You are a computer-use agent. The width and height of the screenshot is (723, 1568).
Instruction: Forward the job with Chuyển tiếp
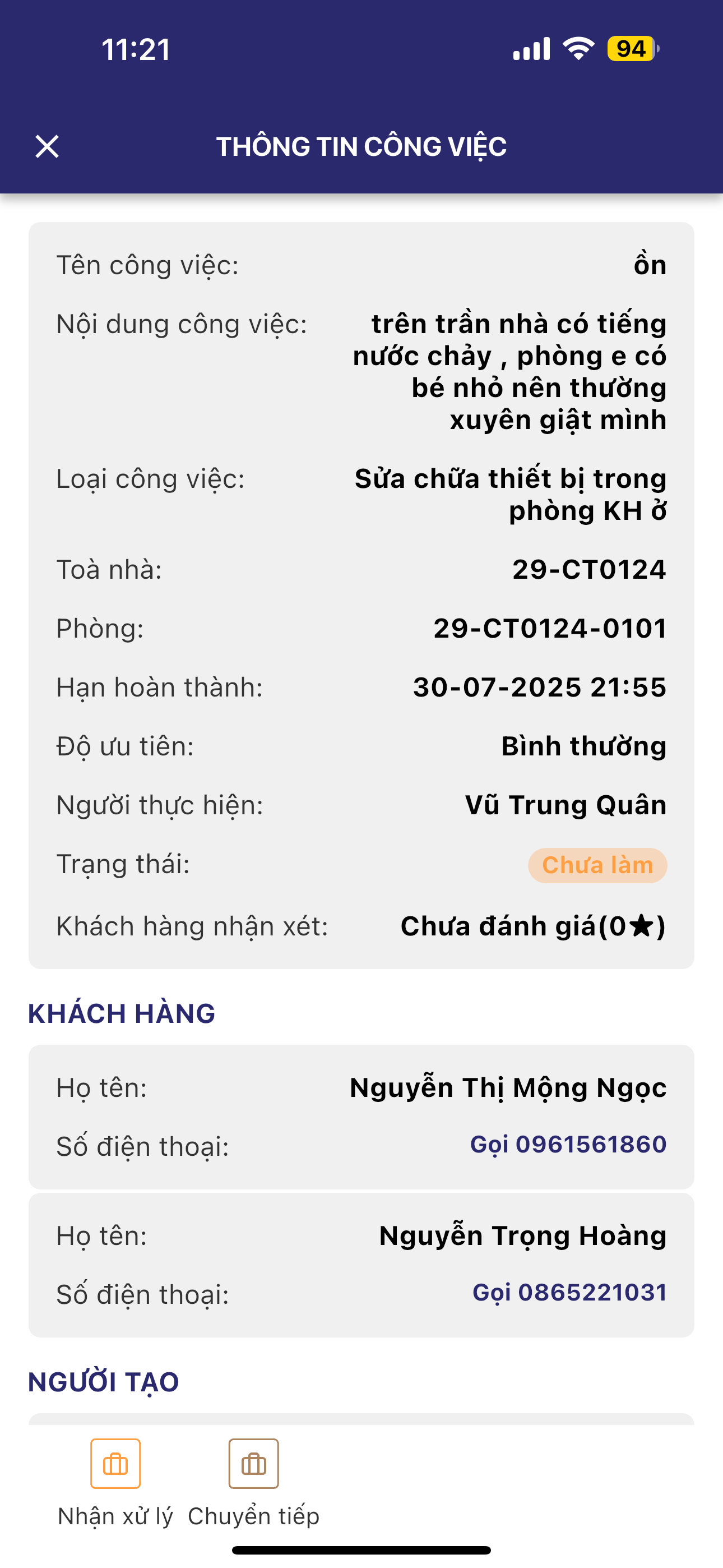[x=253, y=1464]
